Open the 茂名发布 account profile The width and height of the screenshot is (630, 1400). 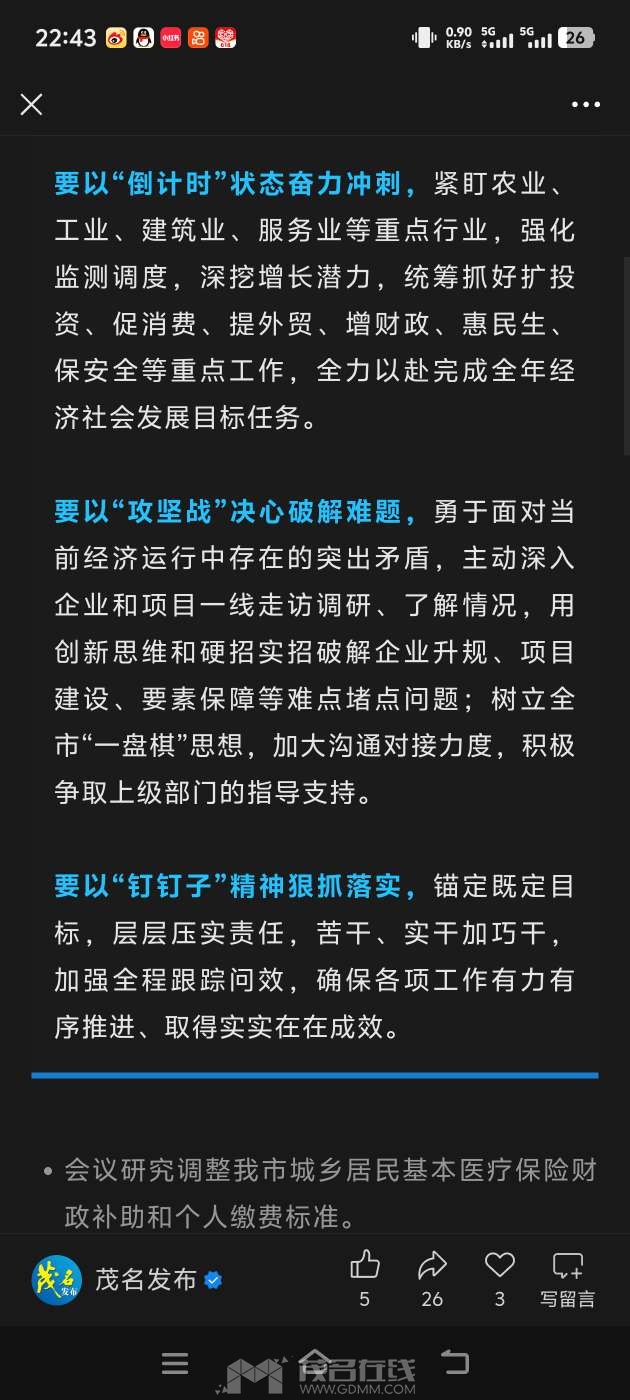146,1279
